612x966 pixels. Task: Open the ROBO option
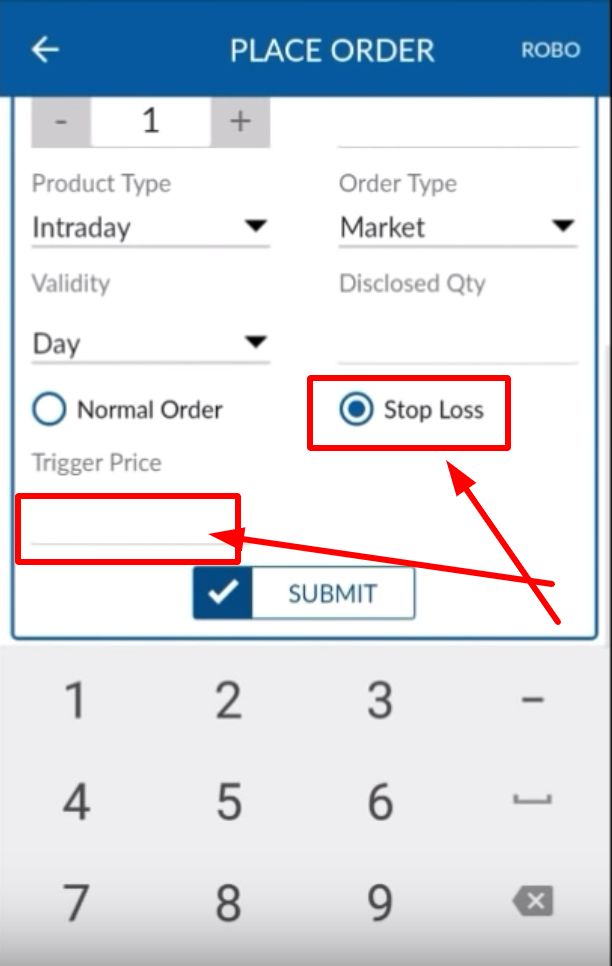click(x=550, y=50)
